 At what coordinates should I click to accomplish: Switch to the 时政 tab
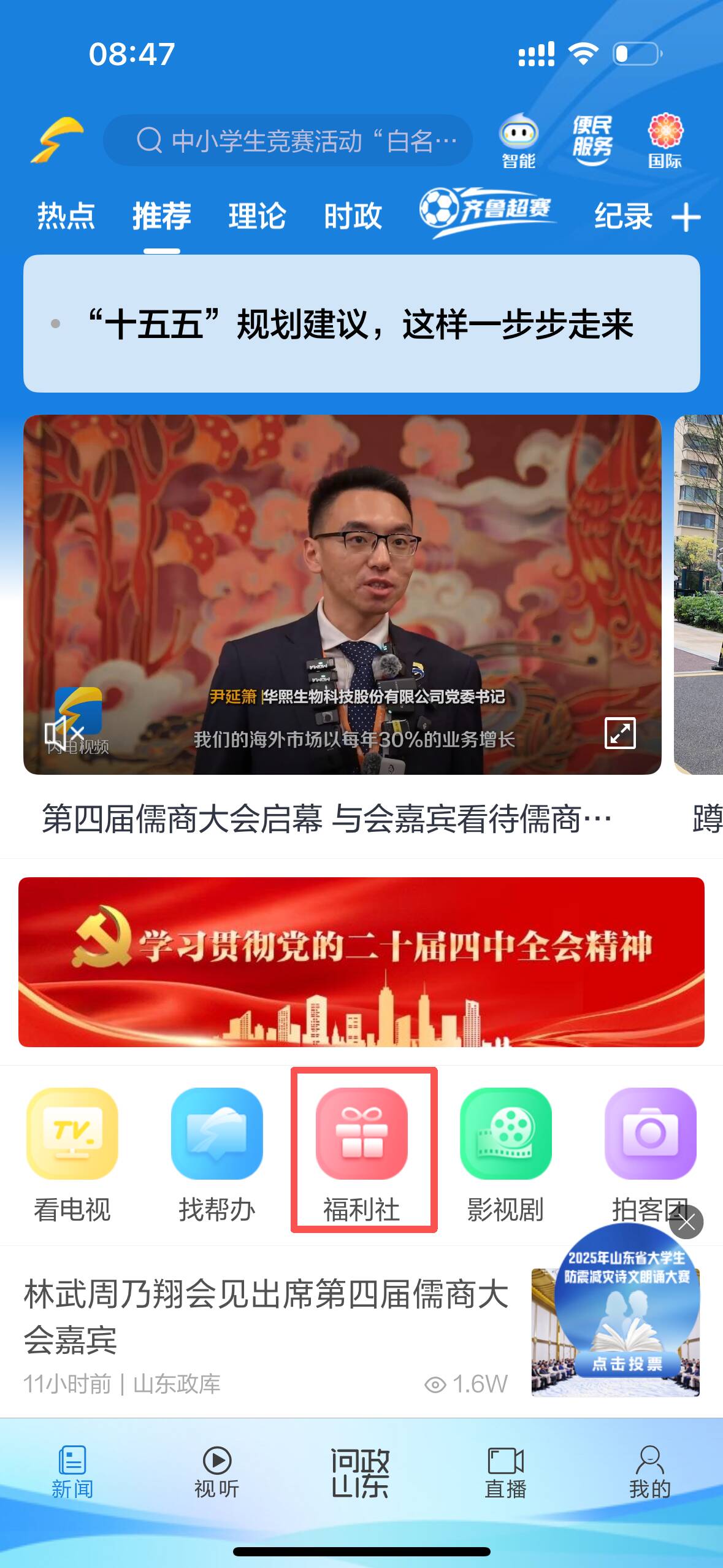pos(353,216)
